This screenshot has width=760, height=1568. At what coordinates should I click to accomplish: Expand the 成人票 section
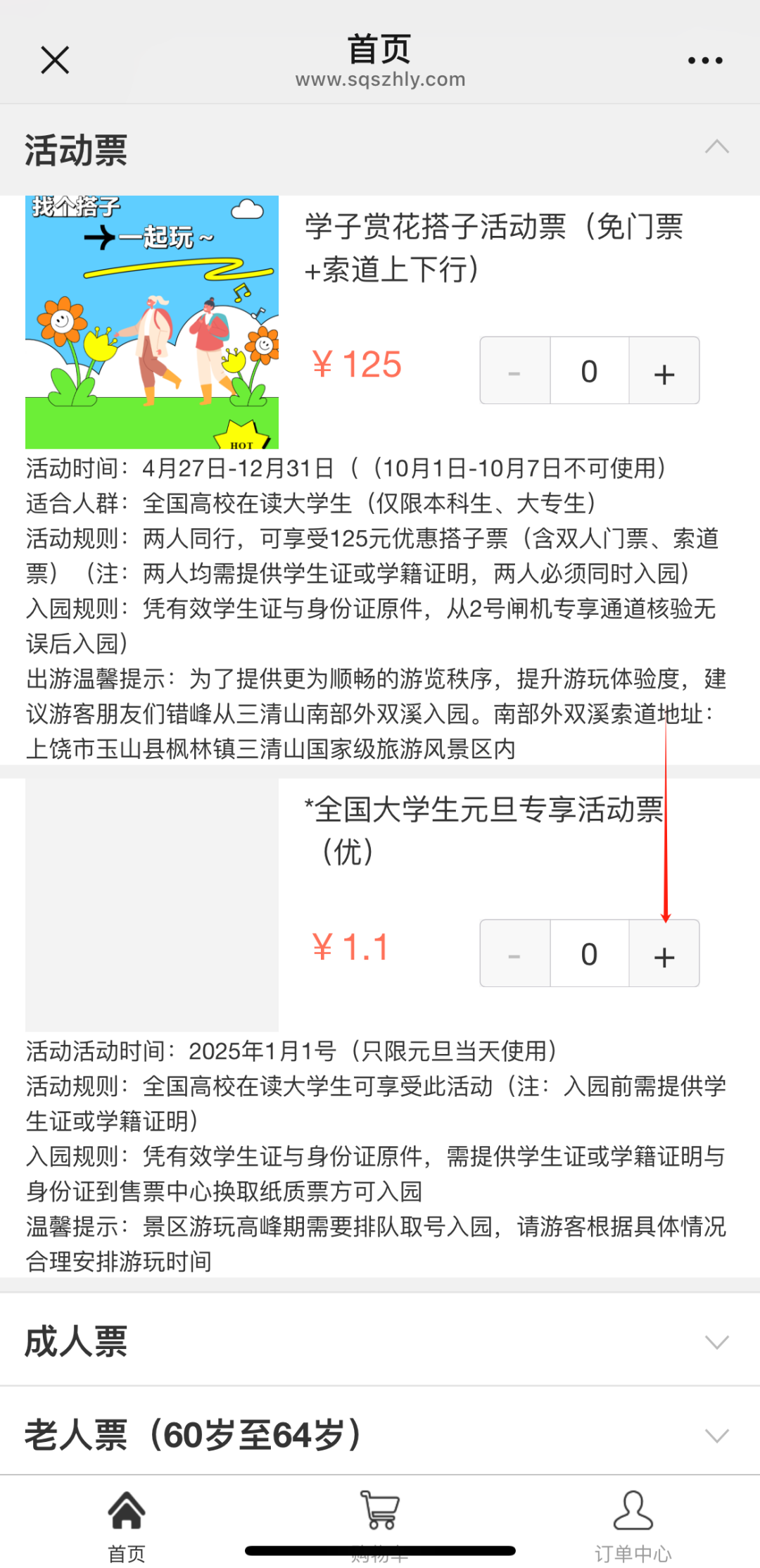(x=716, y=1342)
